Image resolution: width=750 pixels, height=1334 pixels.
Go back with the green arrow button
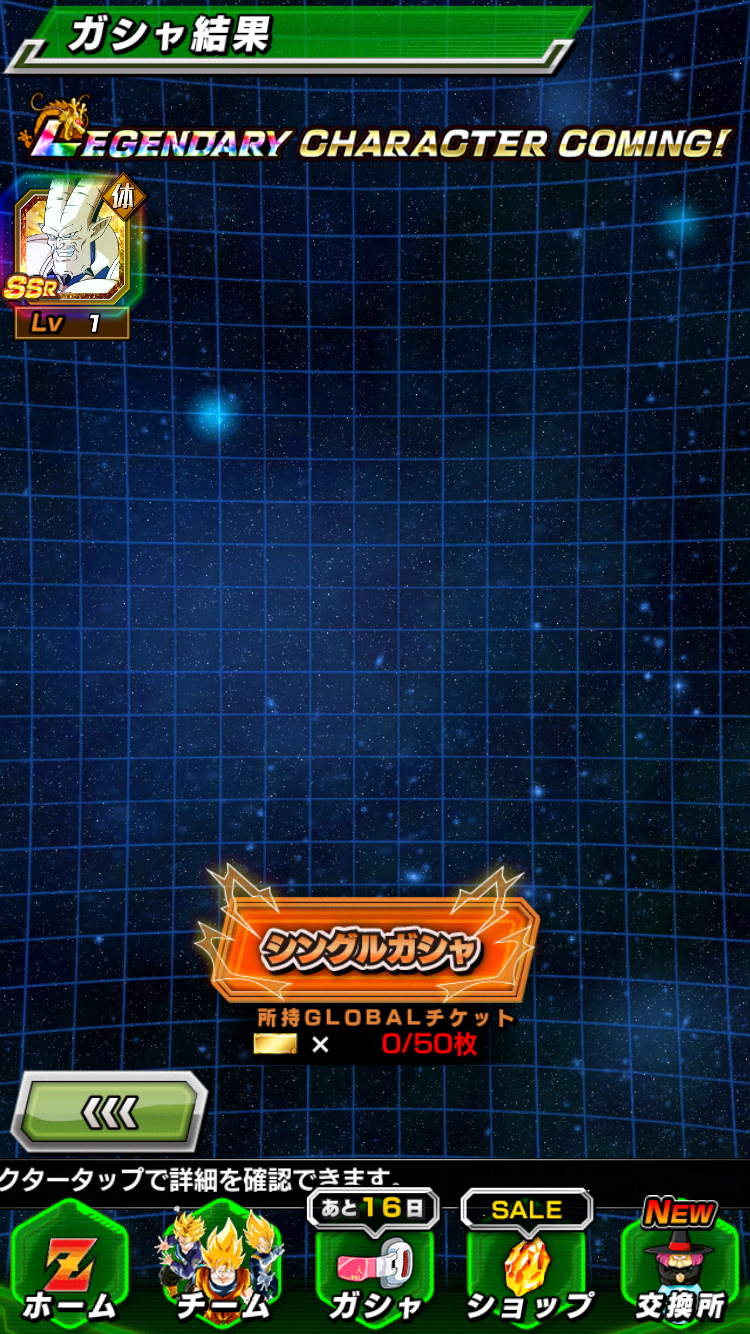point(108,1111)
